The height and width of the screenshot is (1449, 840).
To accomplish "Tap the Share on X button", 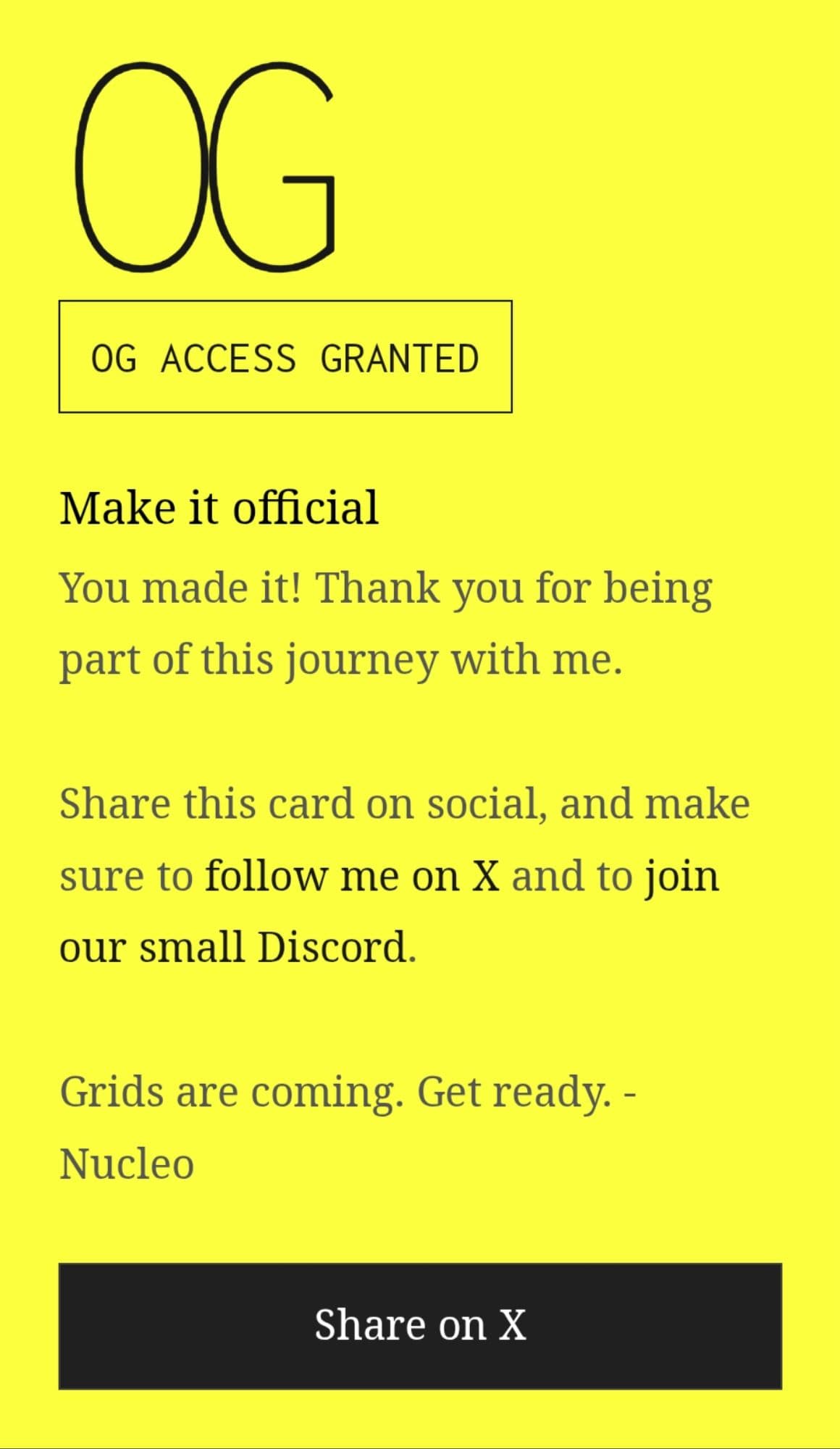I will 420,1325.
